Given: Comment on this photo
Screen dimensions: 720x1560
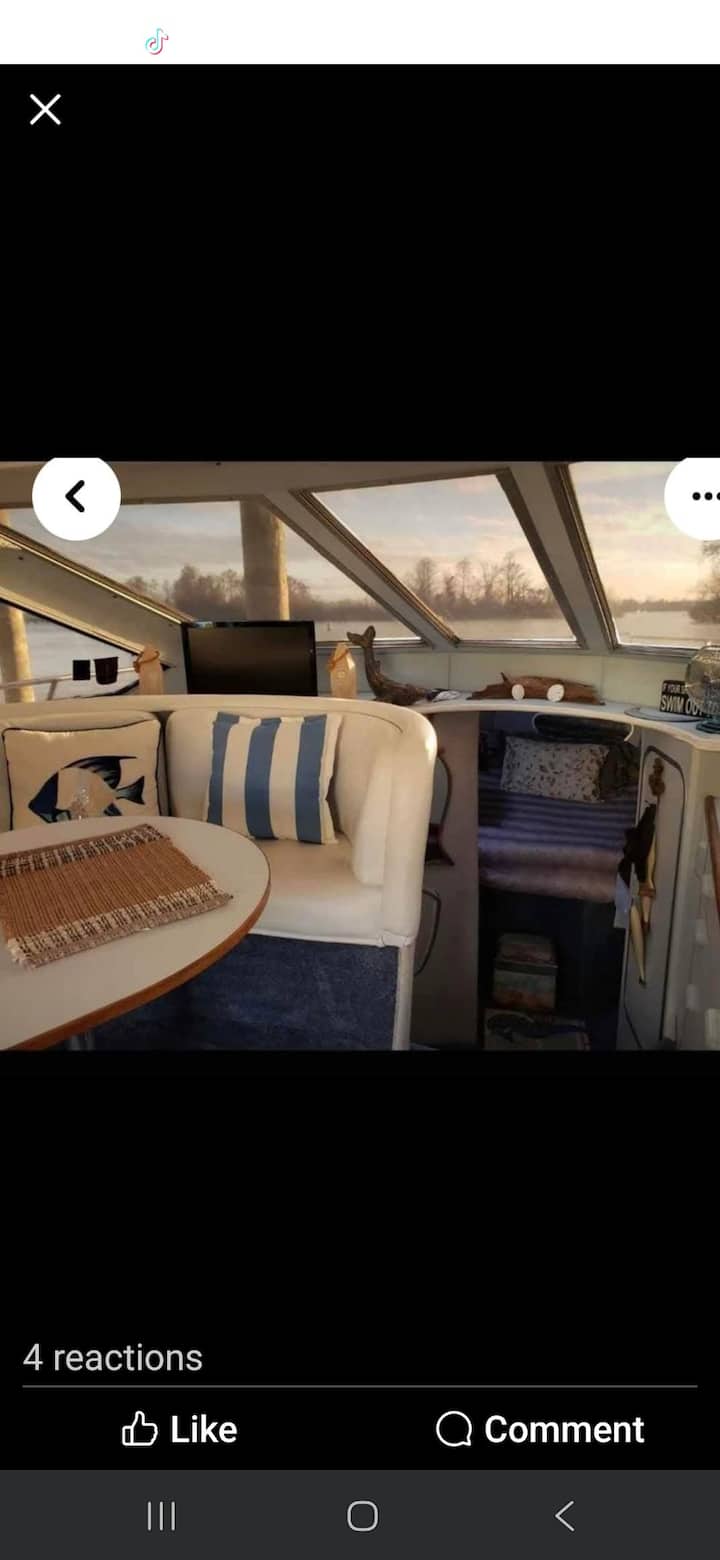Looking at the screenshot, I should tap(540, 1429).
